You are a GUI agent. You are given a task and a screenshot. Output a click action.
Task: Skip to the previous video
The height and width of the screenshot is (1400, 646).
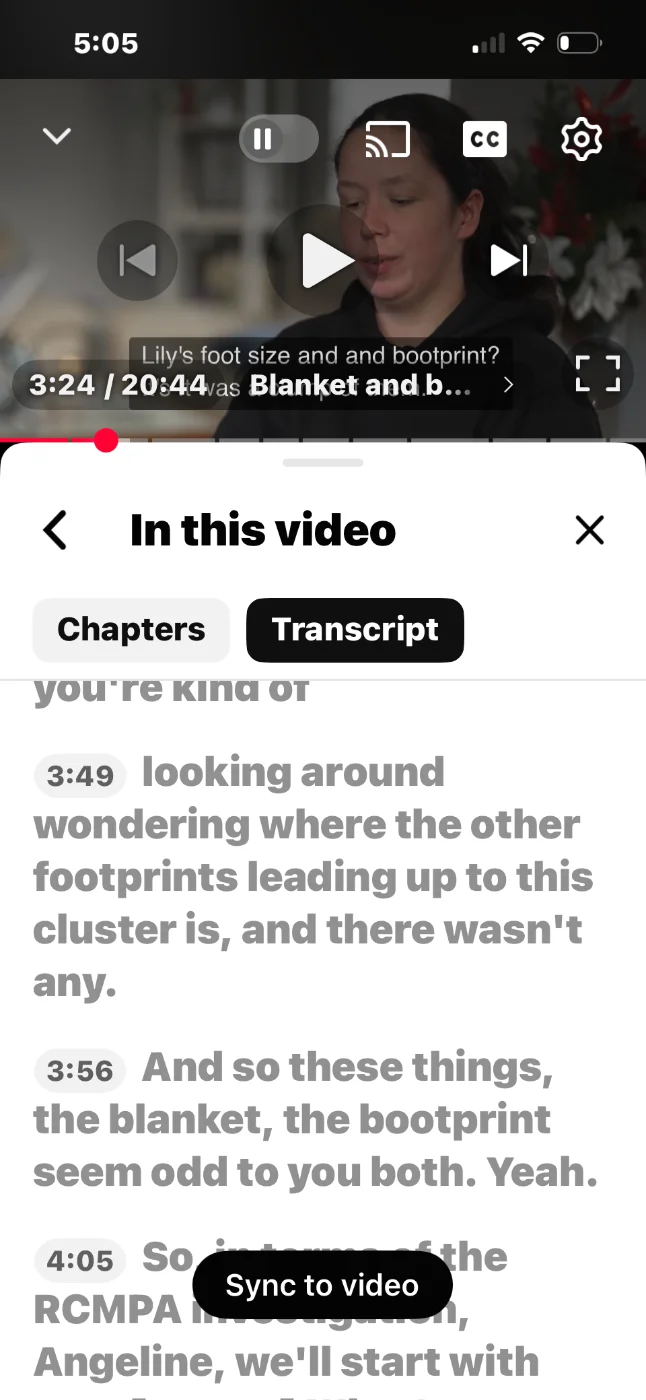(x=137, y=261)
